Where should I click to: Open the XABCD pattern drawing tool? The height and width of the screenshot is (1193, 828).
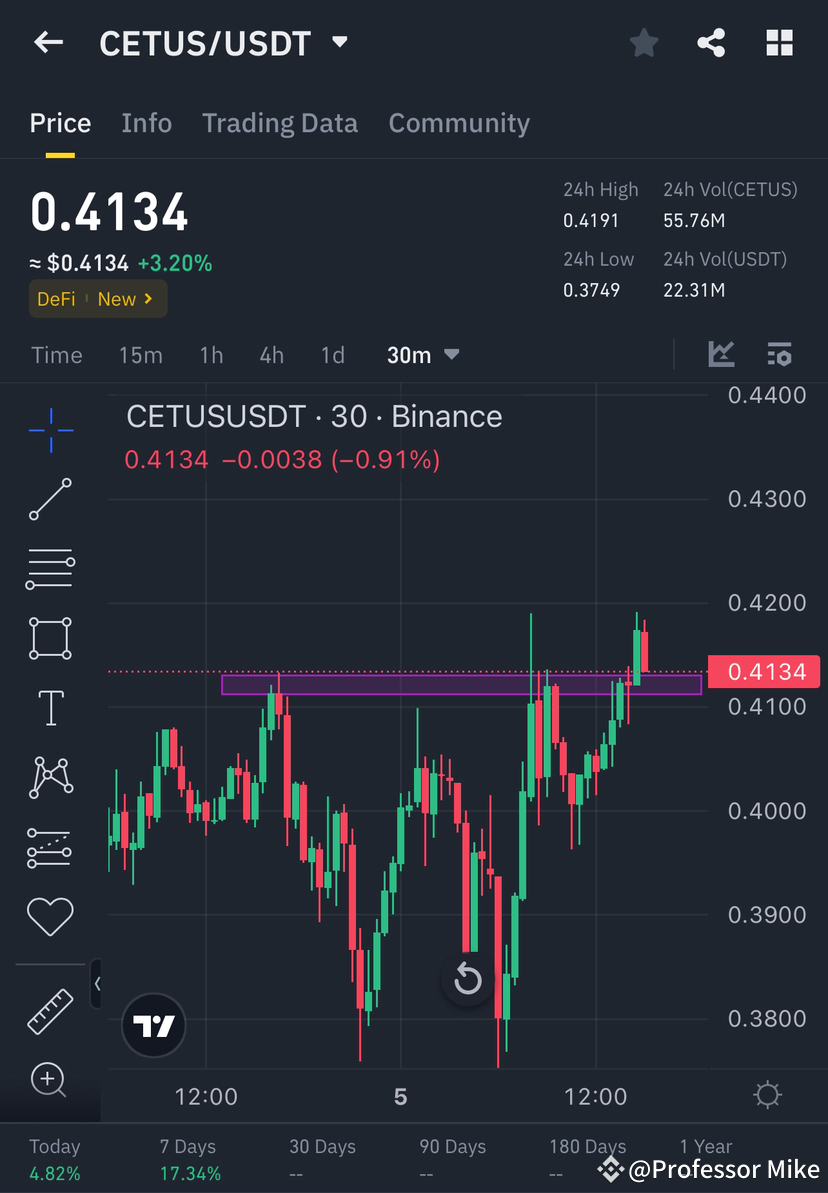coord(50,777)
